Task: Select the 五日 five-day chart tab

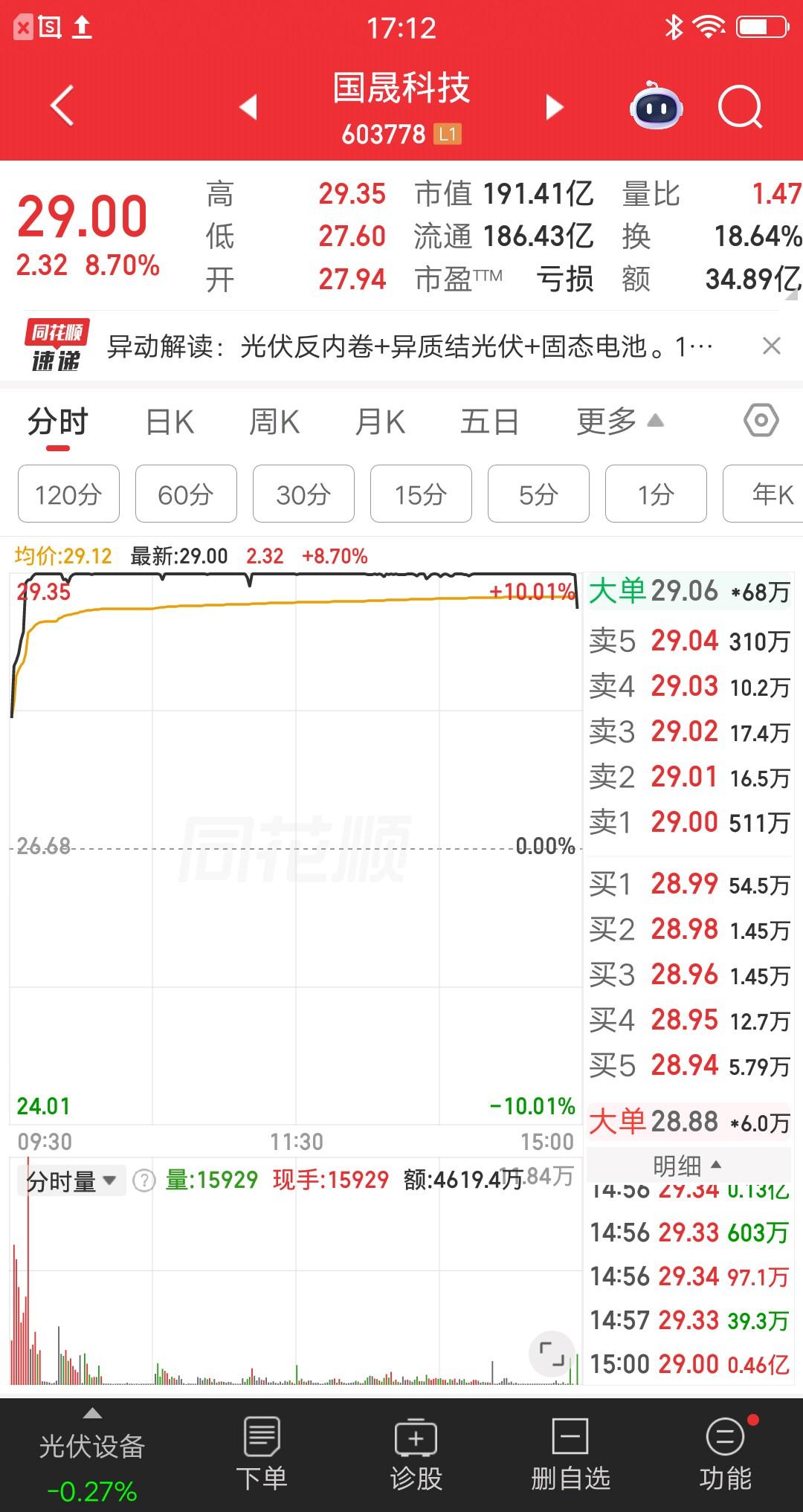Action: (x=488, y=421)
